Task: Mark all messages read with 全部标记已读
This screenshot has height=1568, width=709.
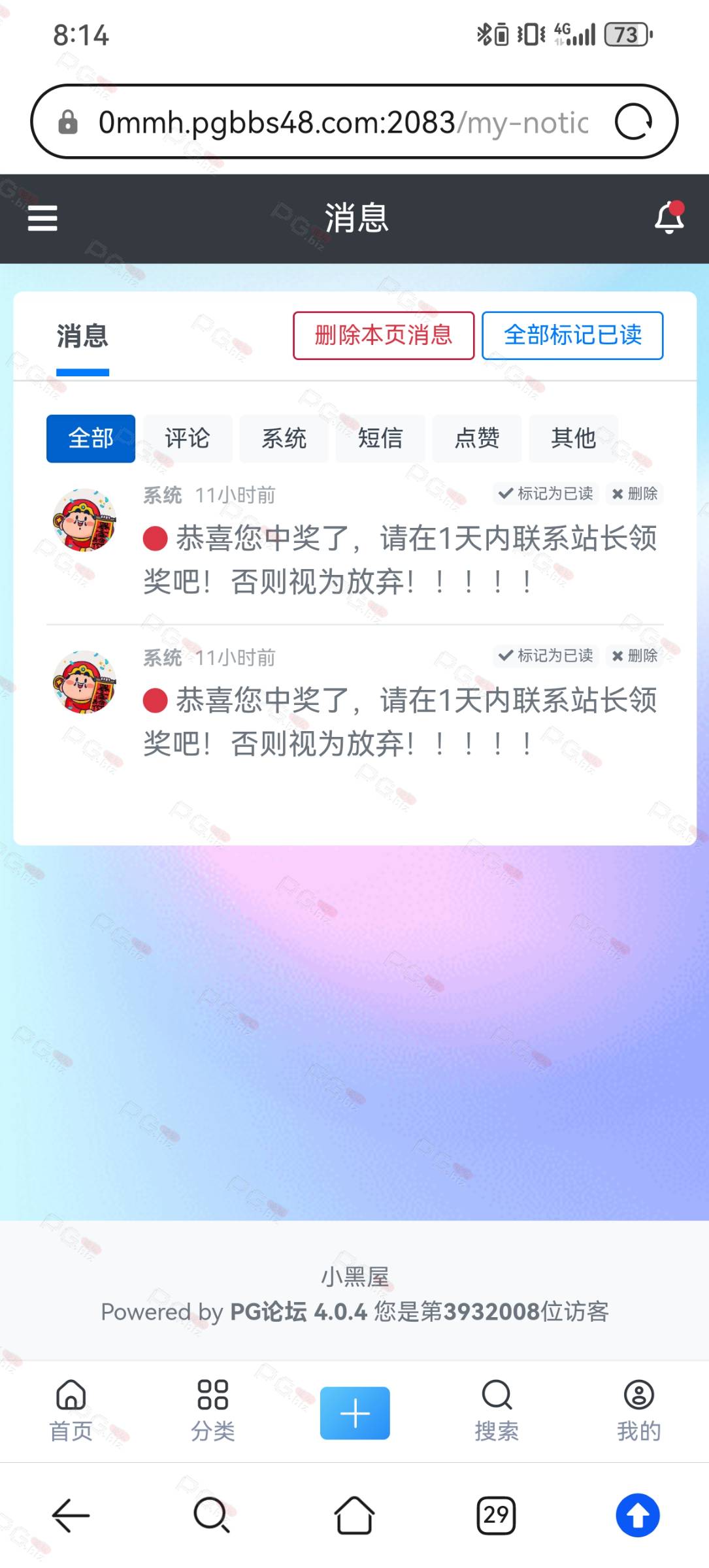Action: pyautogui.click(x=572, y=335)
